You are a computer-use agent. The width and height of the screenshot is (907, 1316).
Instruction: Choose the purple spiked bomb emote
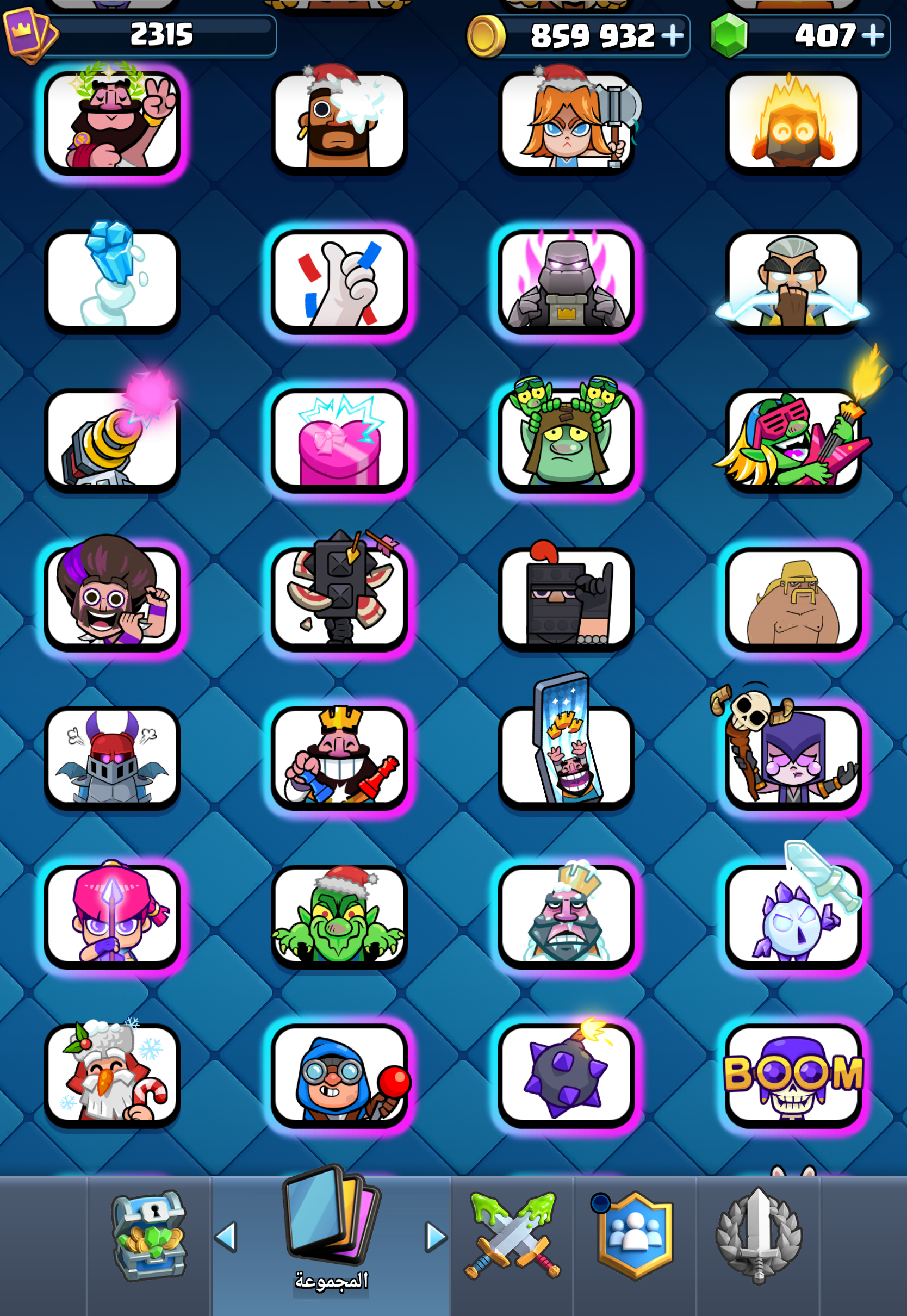(566, 1076)
